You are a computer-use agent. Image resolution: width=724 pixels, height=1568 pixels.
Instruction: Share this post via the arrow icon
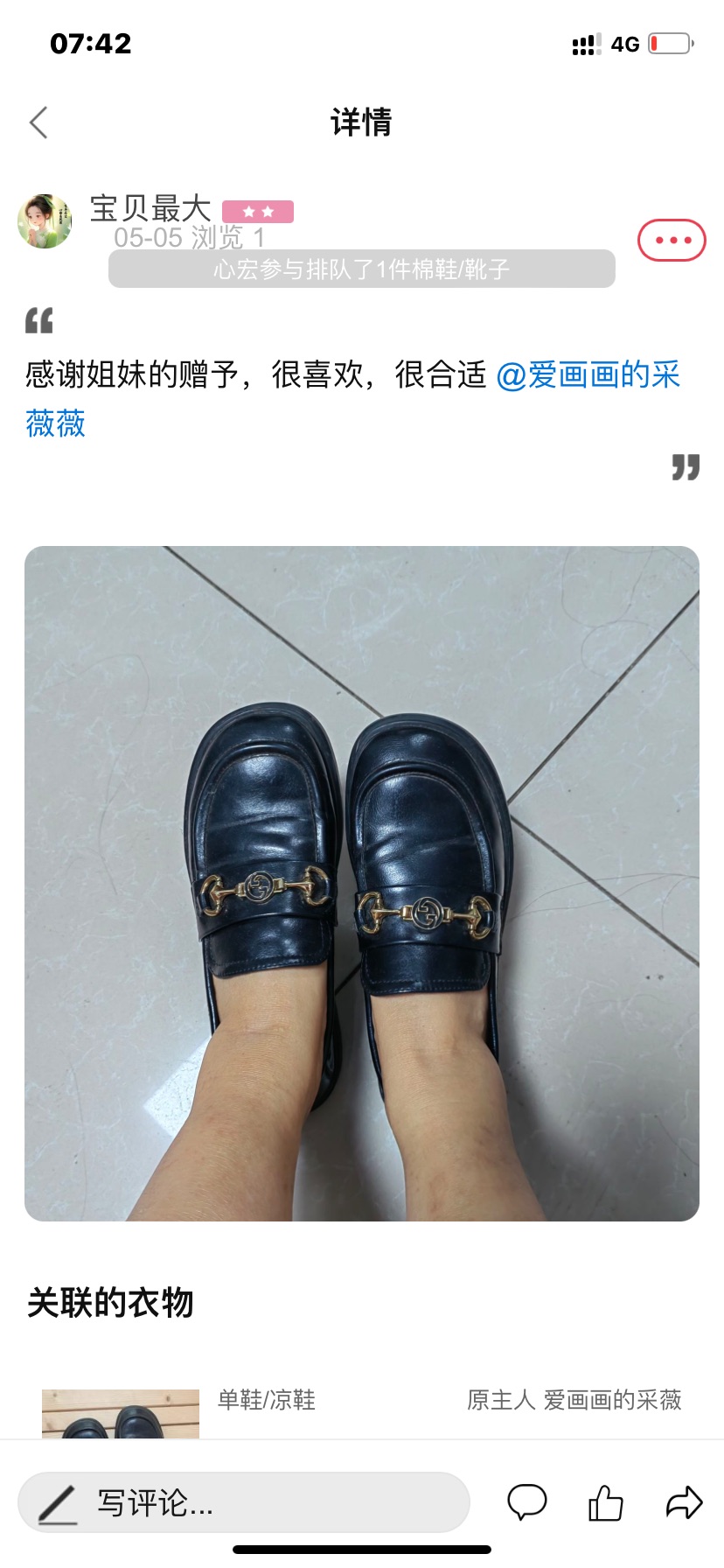[x=684, y=1502]
